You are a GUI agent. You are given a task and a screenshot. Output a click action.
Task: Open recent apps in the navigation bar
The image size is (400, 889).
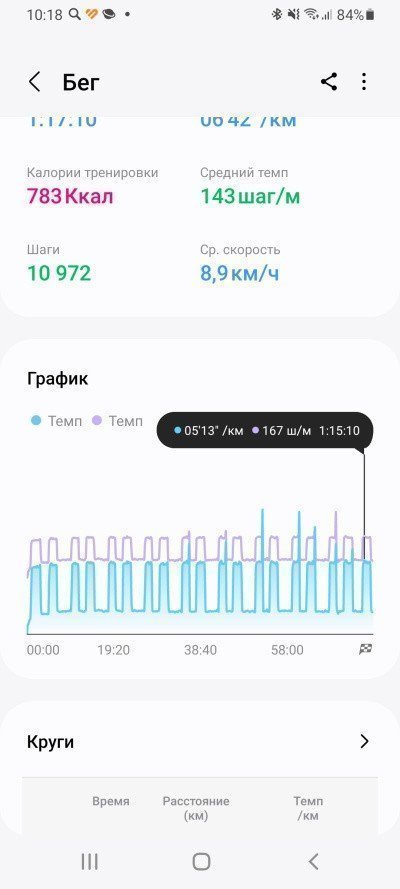[90, 861]
